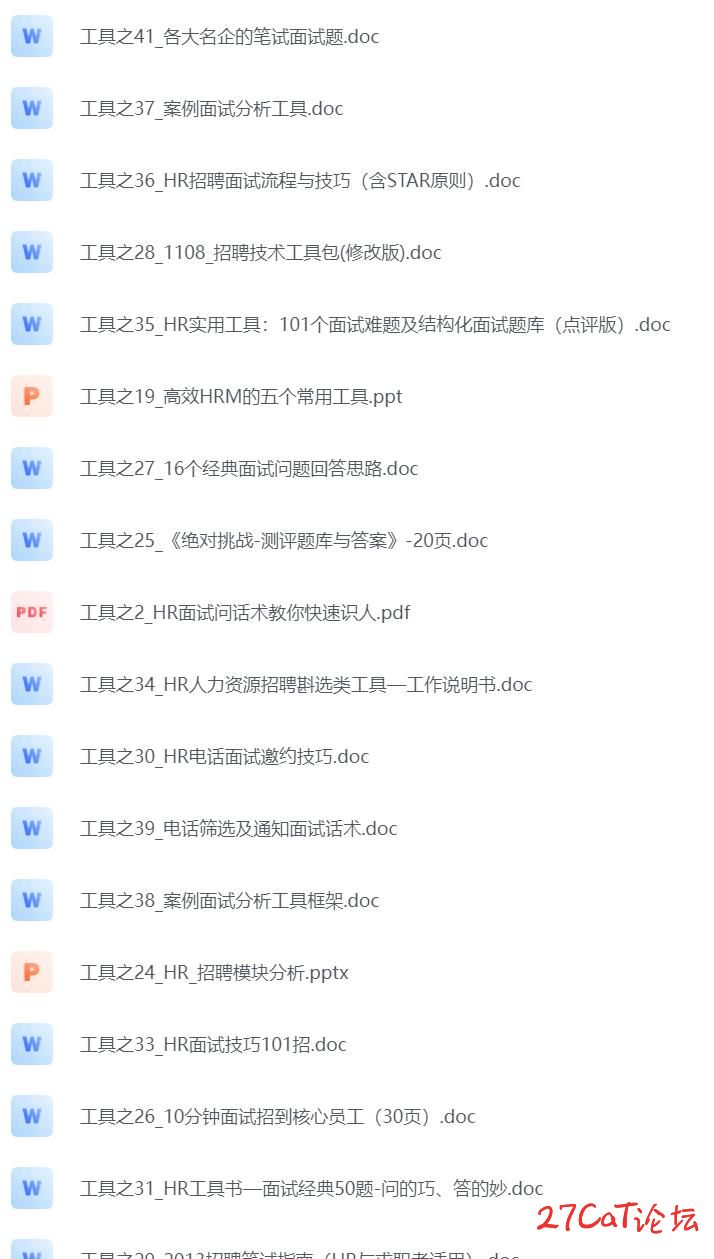Open the 工具之2 HR面试问话术 PDF

245,613
